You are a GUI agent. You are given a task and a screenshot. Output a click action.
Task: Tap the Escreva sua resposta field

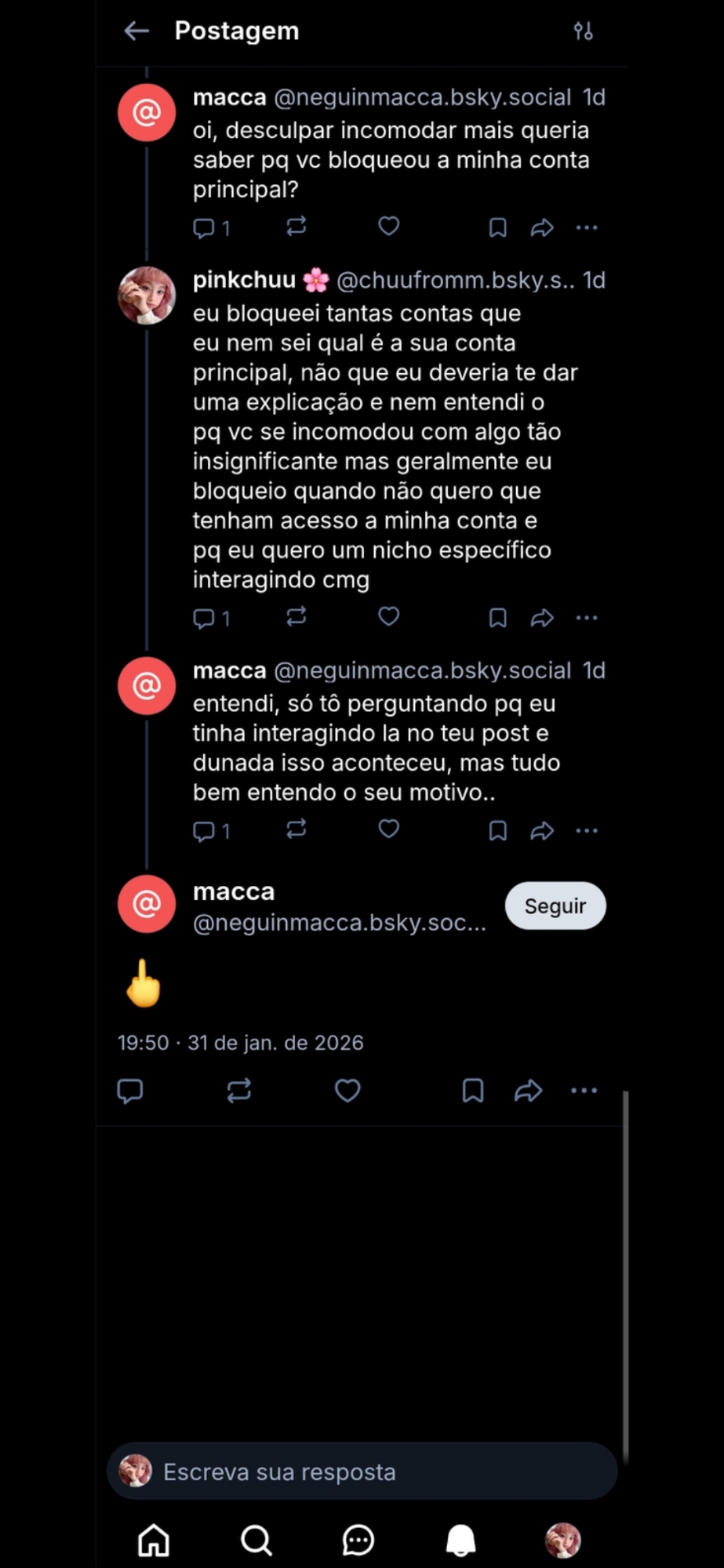[362, 1472]
